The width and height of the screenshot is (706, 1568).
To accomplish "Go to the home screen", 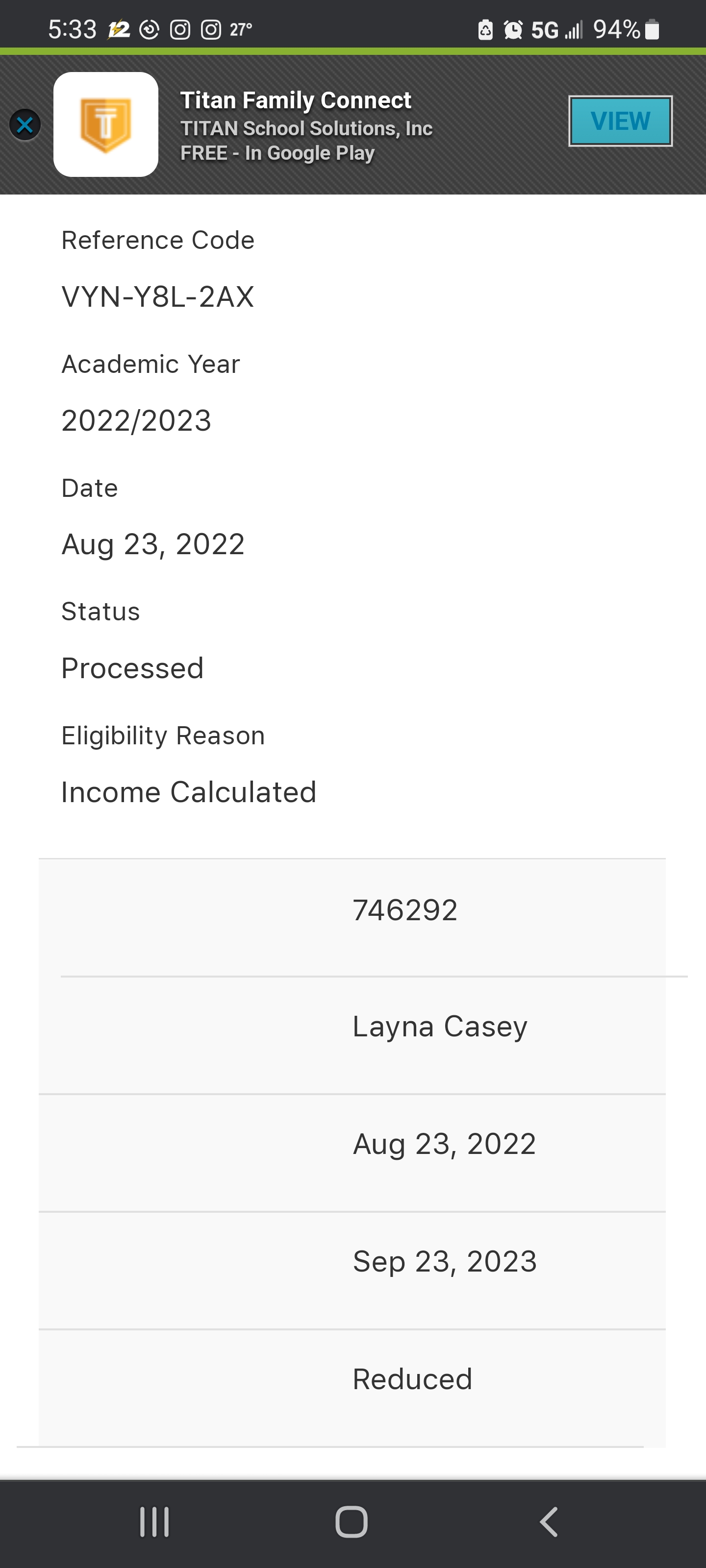I will pos(352,1522).
